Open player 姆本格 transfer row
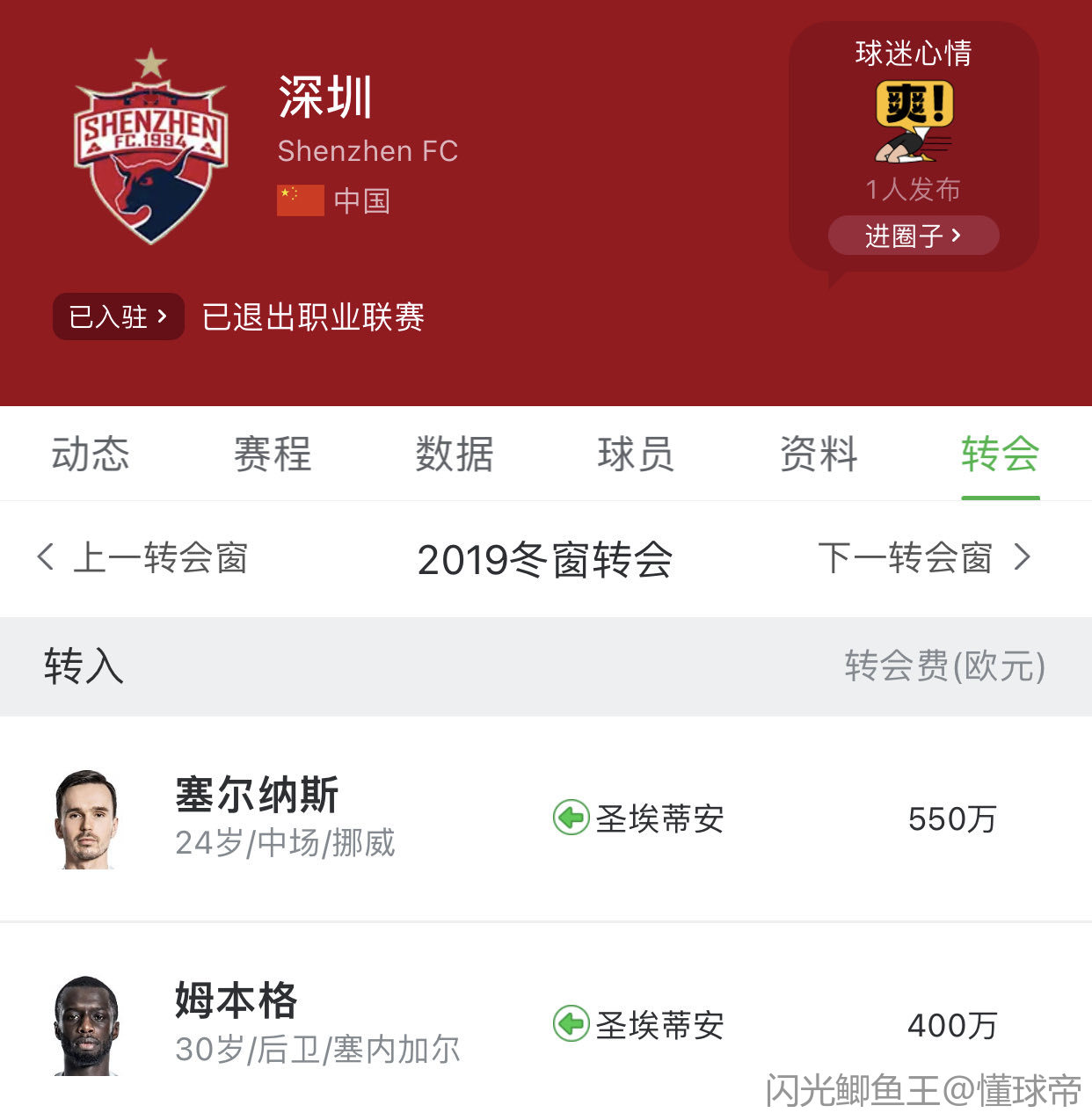This screenshot has width=1092, height=1120. coord(545,1025)
